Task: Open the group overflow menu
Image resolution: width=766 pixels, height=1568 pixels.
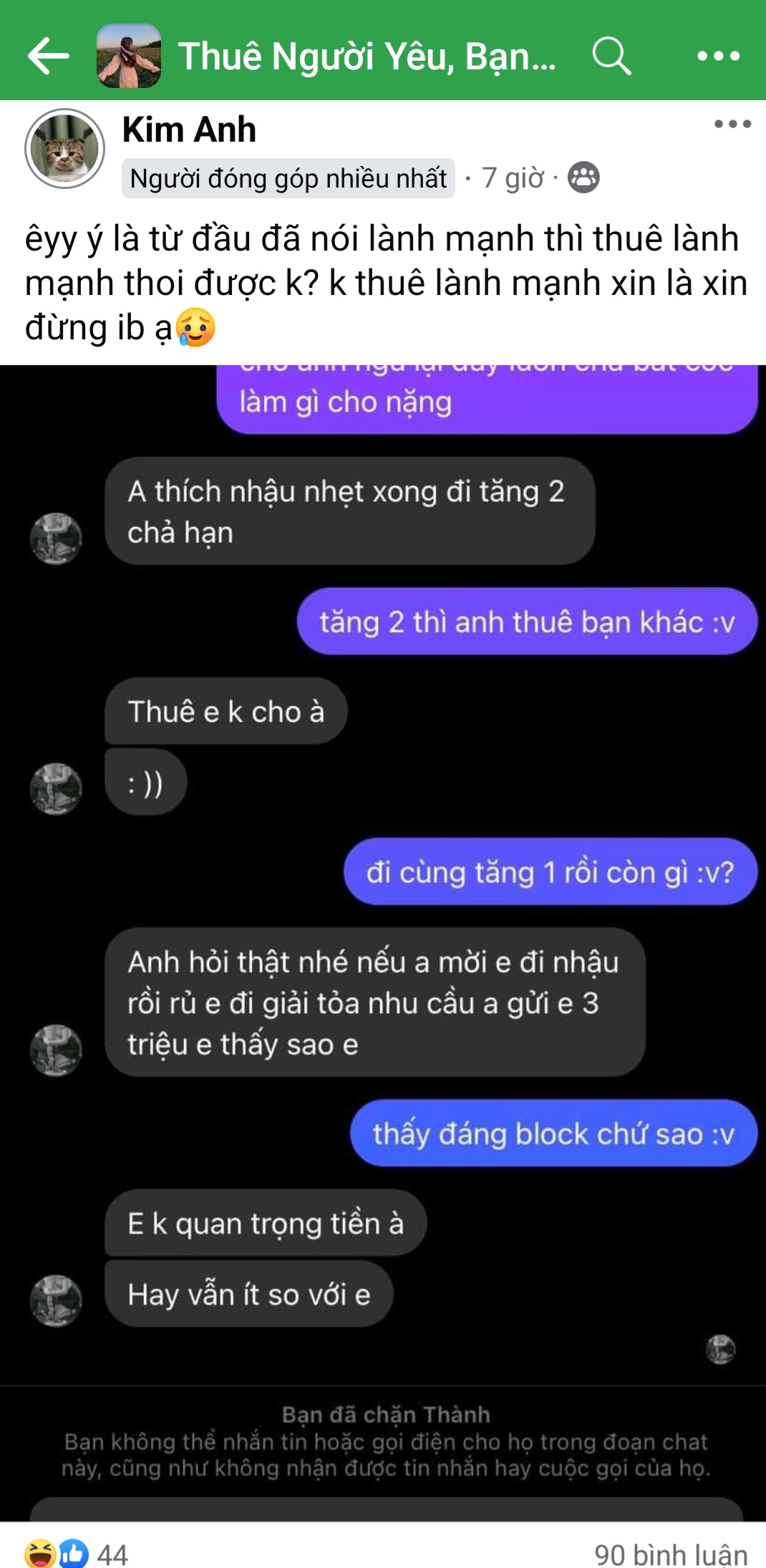Action: [x=718, y=56]
